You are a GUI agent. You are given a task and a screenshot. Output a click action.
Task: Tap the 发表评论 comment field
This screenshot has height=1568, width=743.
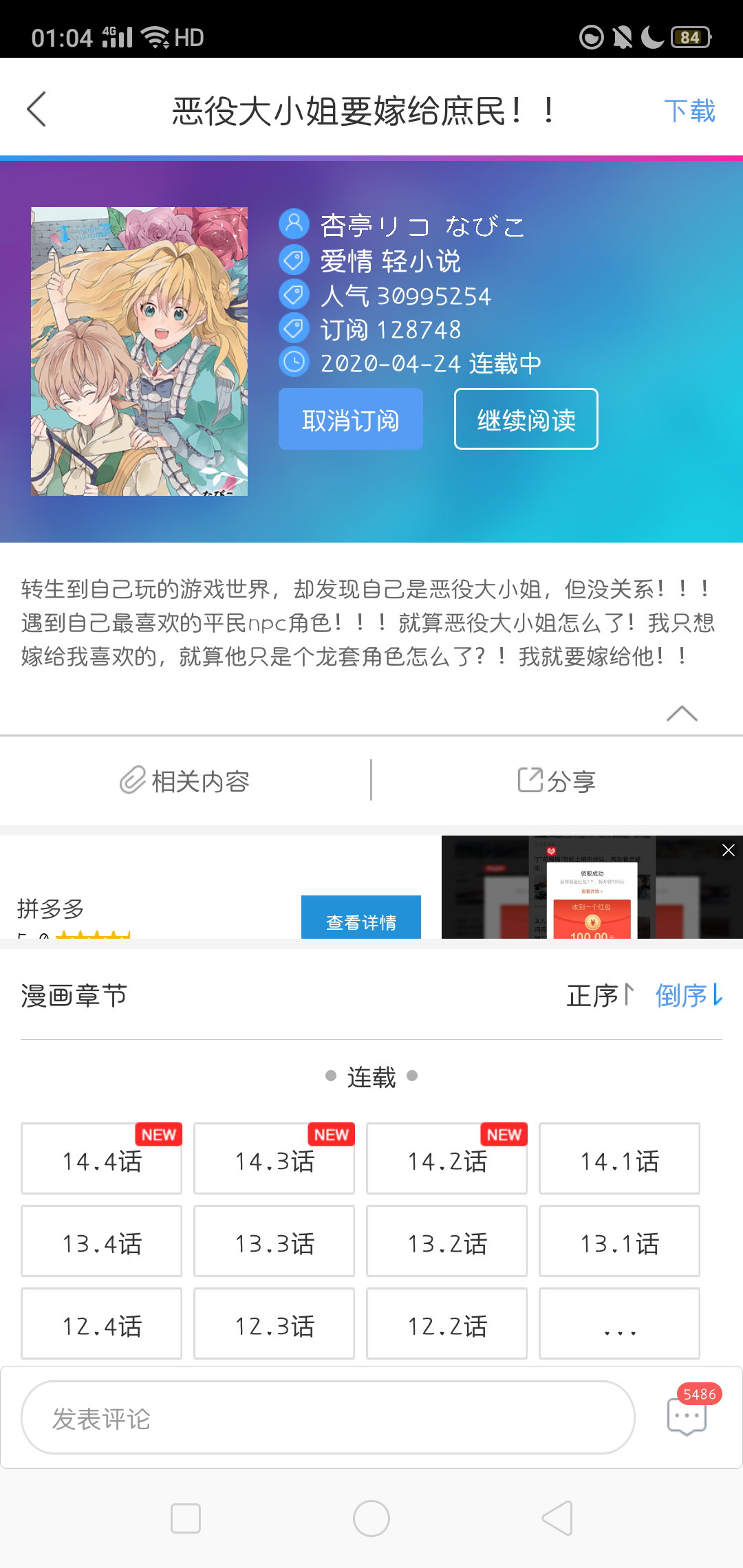[327, 1418]
